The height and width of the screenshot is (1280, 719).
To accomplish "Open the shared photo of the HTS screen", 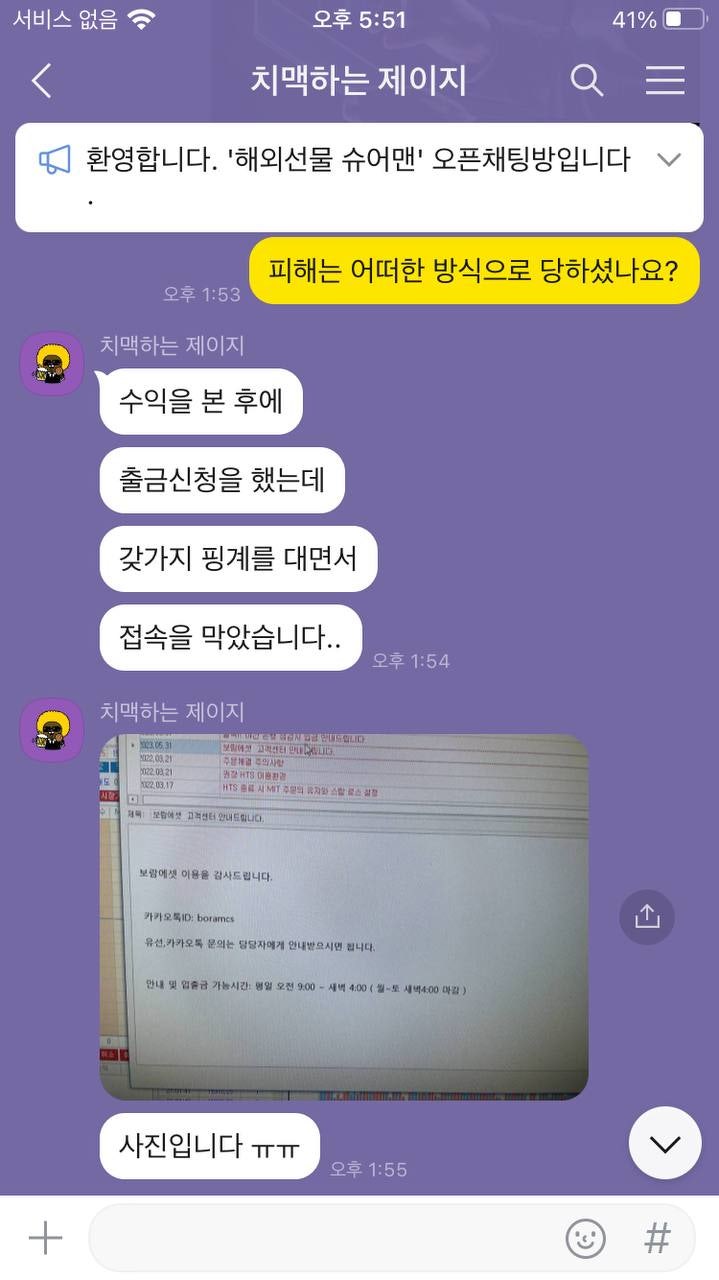I will (x=343, y=917).
